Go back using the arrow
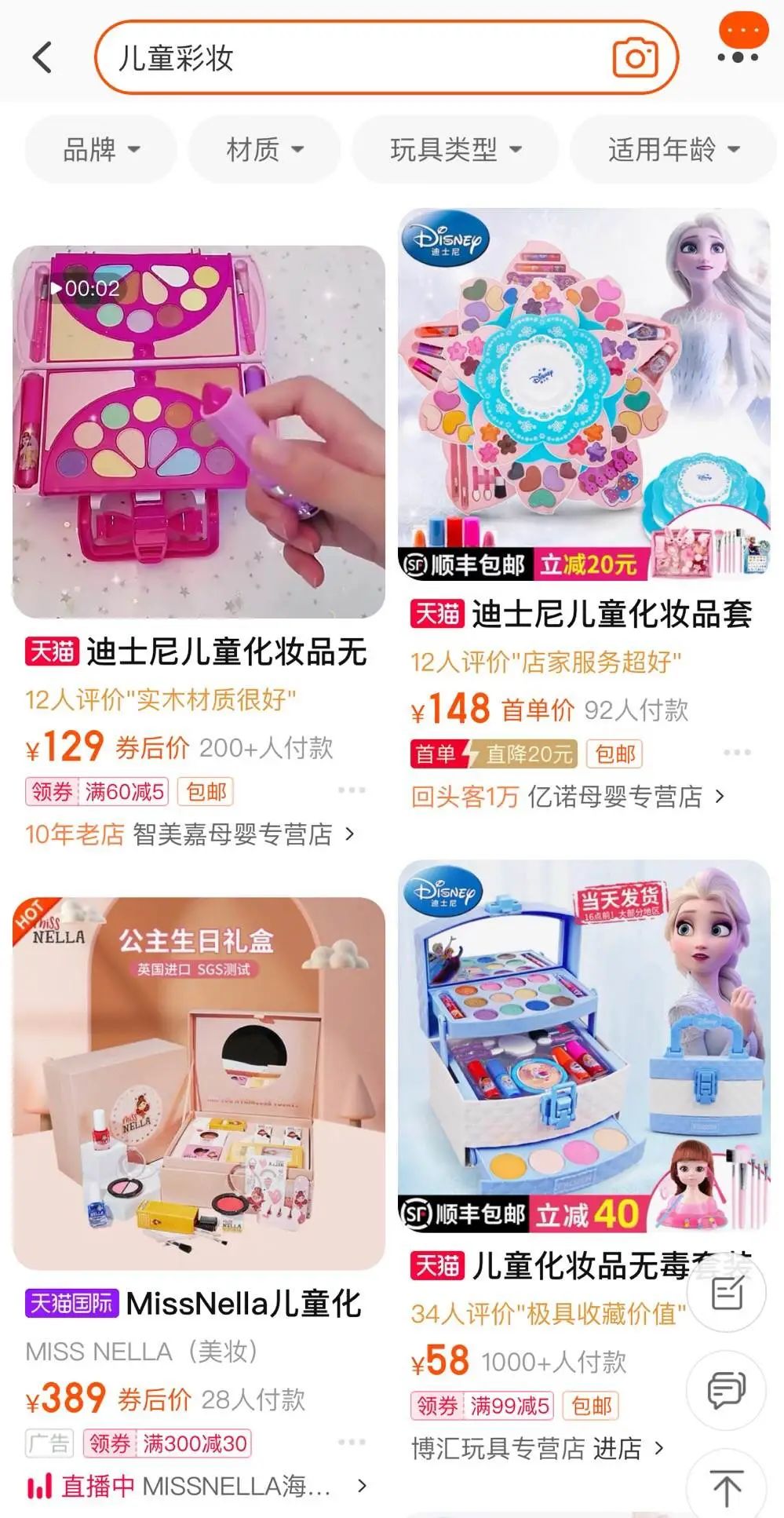 click(x=42, y=57)
